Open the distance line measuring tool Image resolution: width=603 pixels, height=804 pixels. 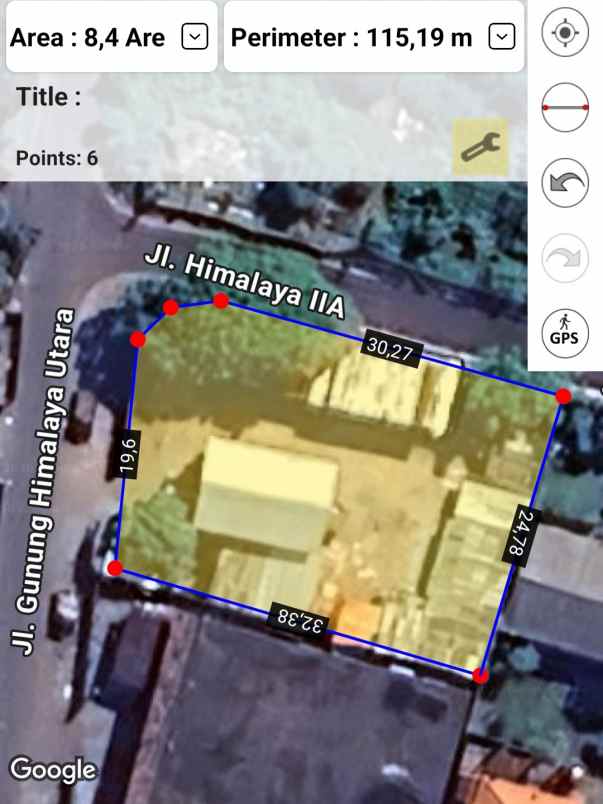click(x=565, y=107)
